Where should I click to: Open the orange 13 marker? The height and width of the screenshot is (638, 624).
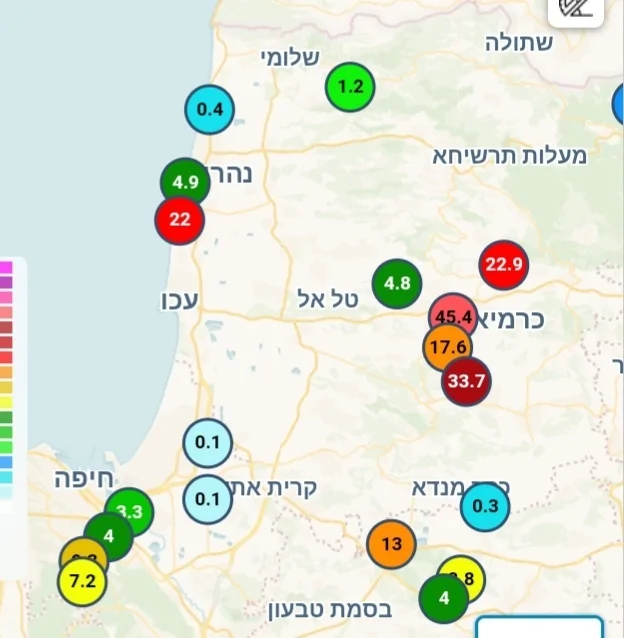391,544
